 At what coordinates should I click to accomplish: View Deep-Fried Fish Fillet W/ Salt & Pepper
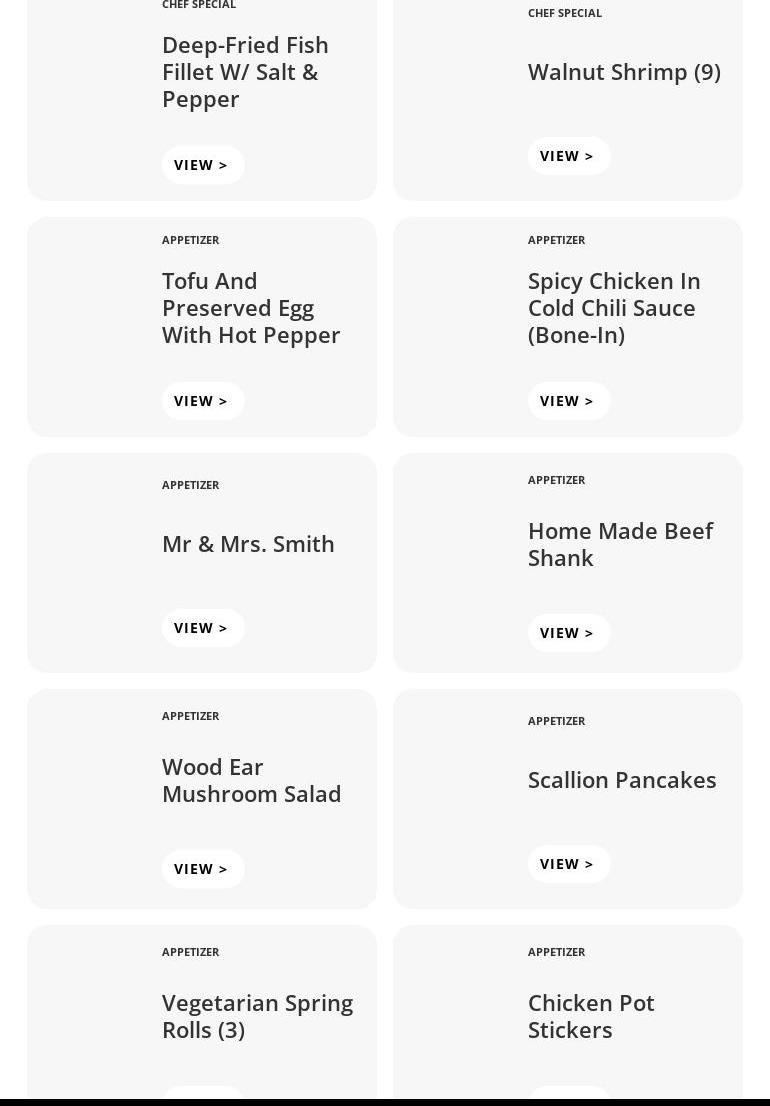(202, 165)
